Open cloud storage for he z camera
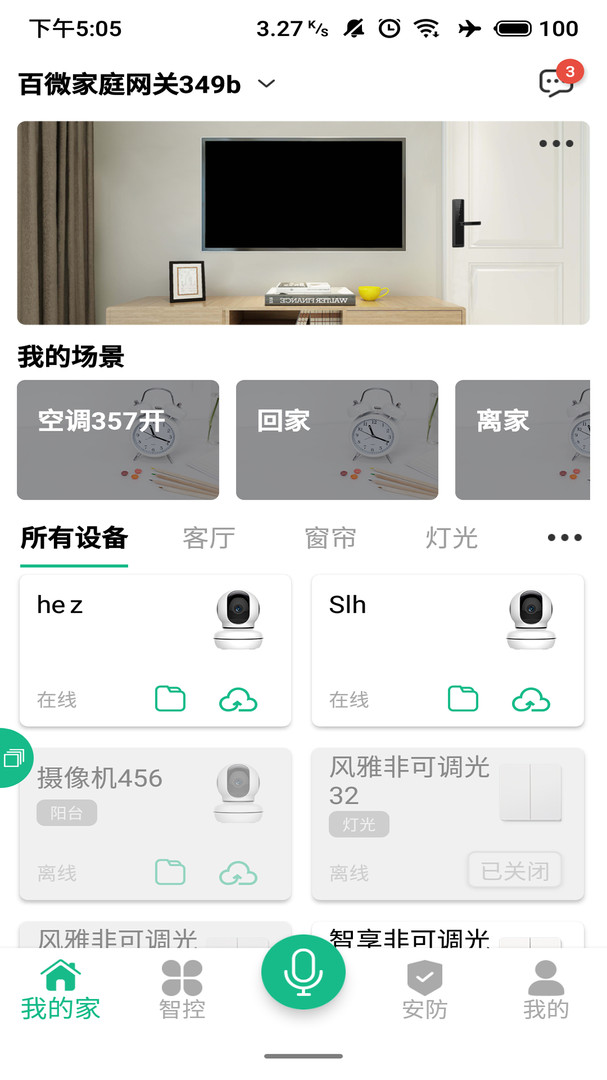The height and width of the screenshot is (1080, 607). pyautogui.click(x=238, y=700)
